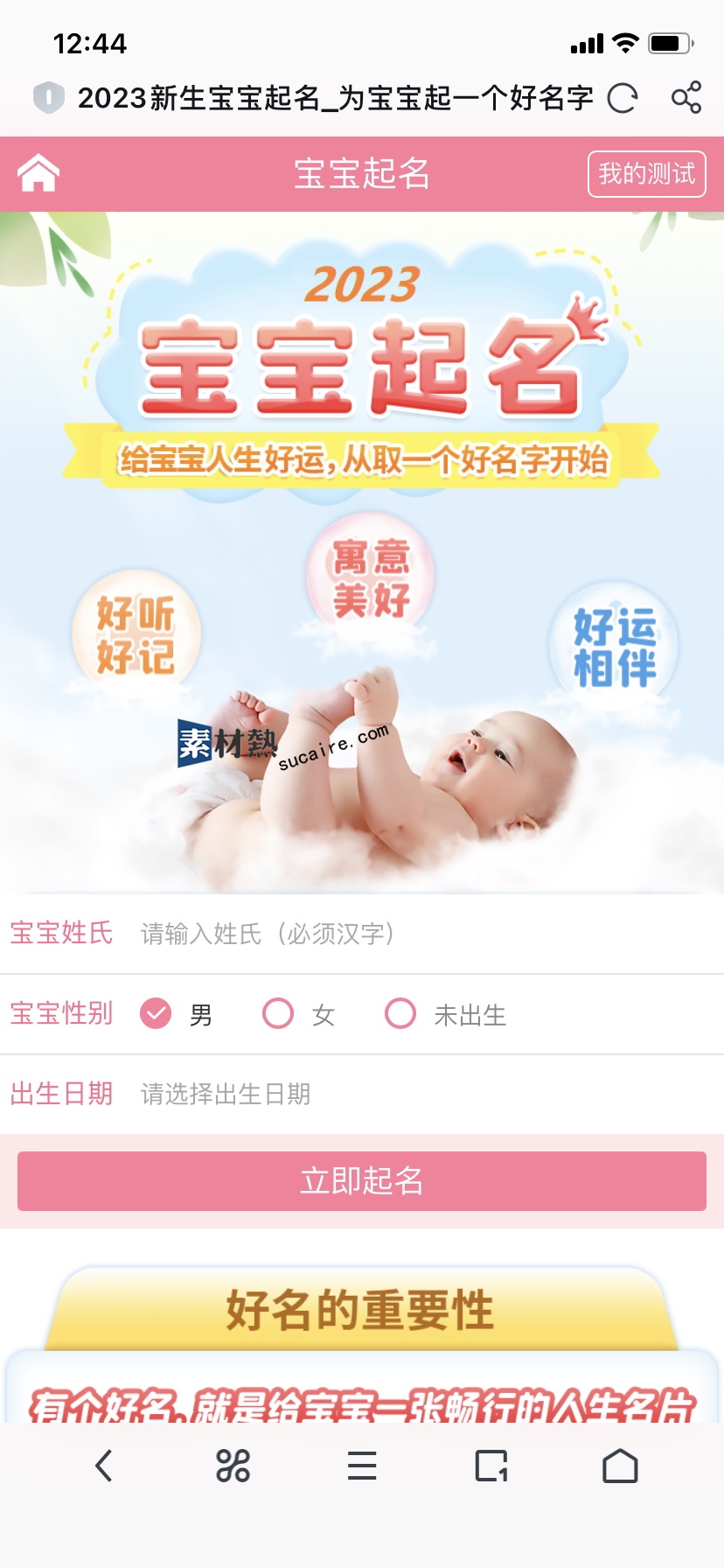Open 我的测试 page
The image size is (724, 1568).
(x=646, y=174)
